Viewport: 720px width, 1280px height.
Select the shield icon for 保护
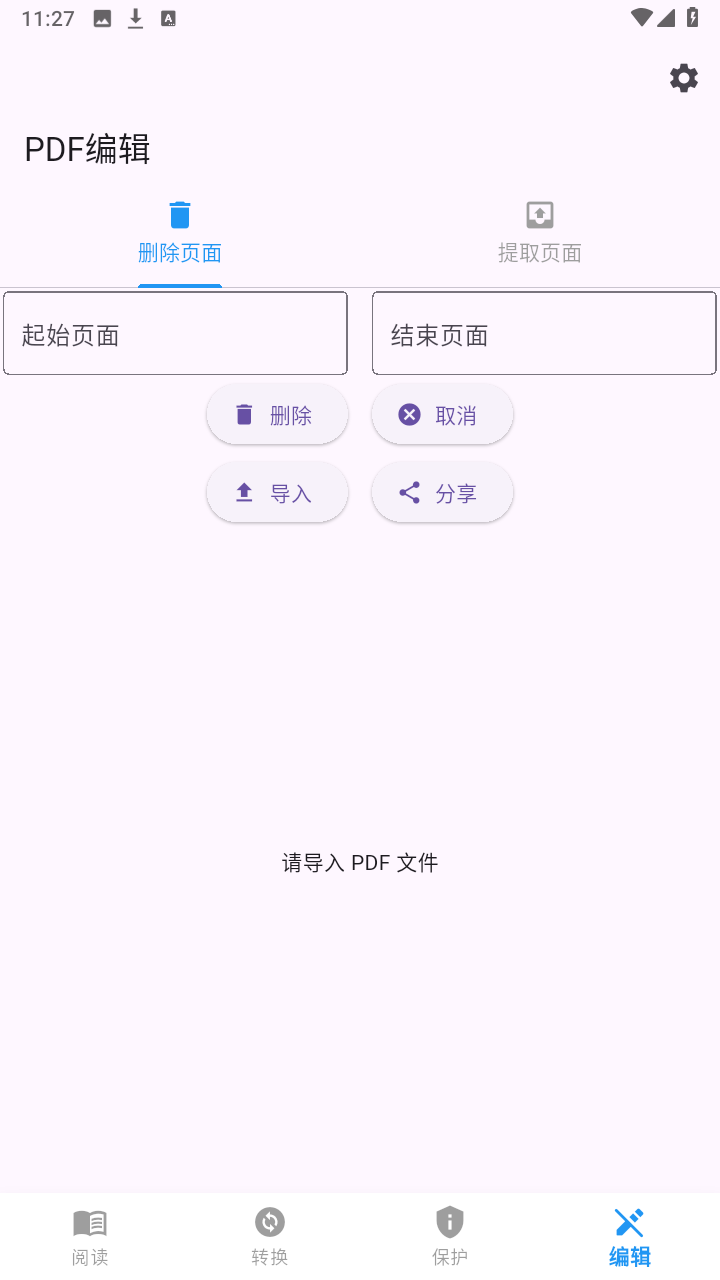click(450, 1222)
